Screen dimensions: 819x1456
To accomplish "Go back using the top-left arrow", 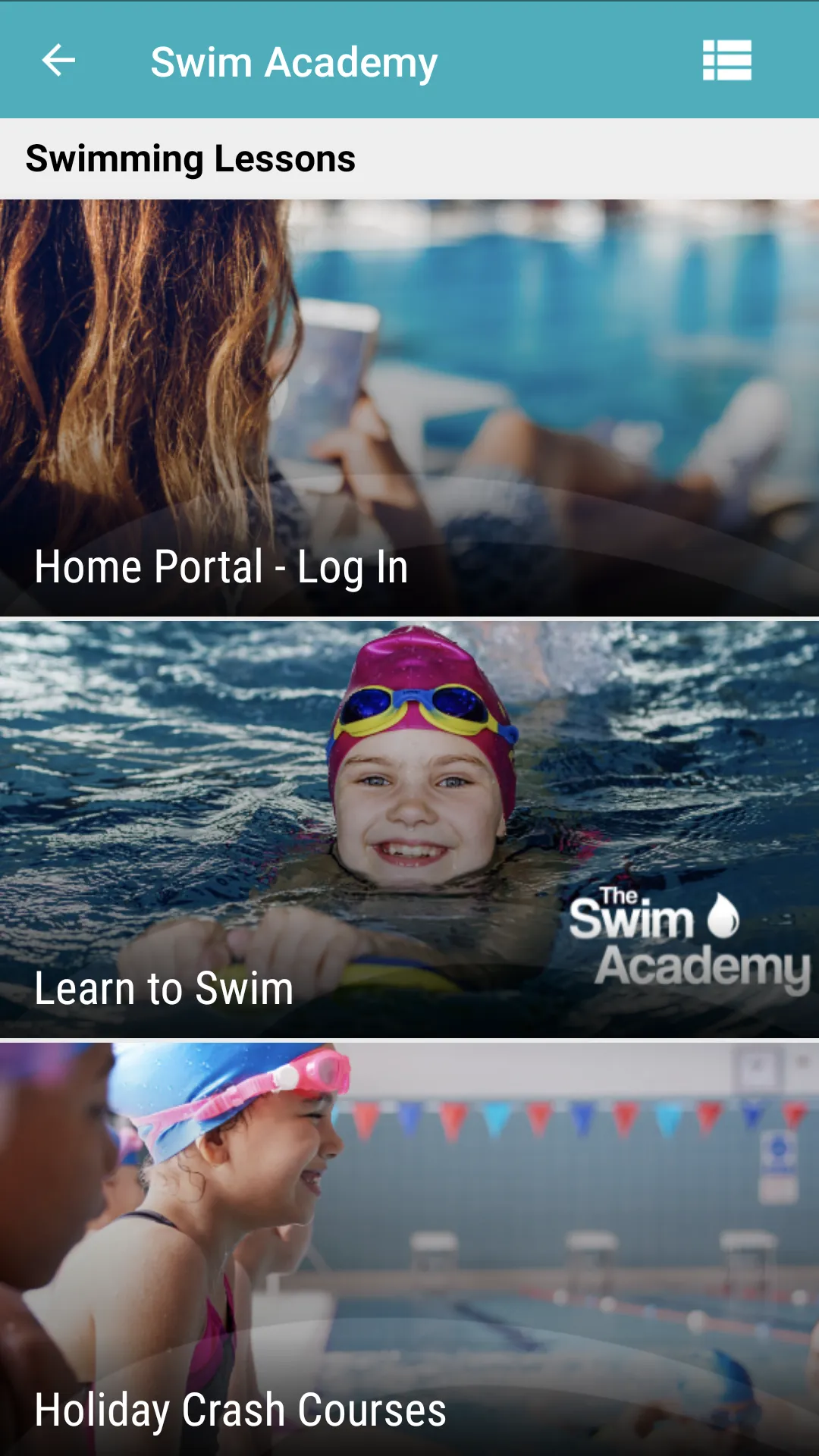I will click(58, 61).
